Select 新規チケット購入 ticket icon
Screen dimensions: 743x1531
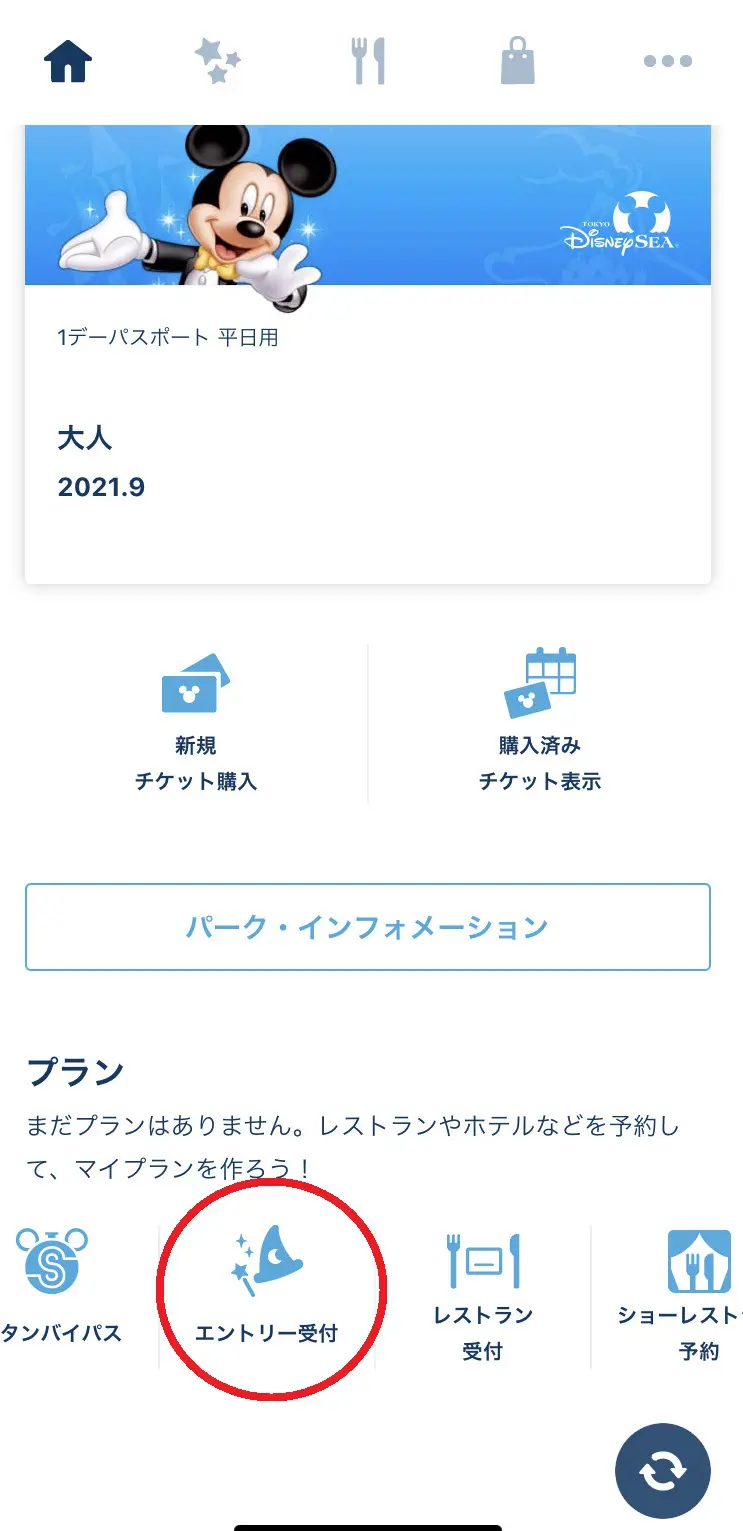[196, 686]
